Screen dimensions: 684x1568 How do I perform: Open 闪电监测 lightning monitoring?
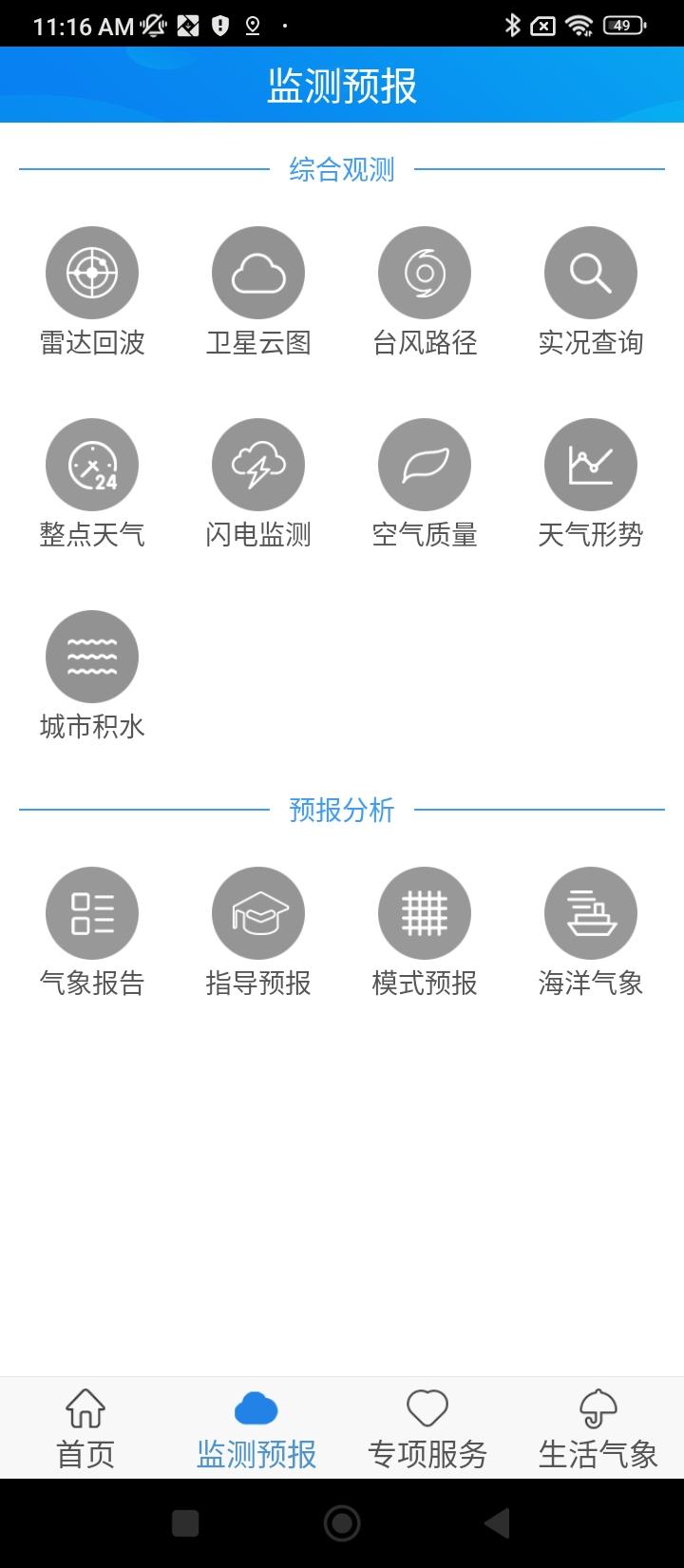pos(258,485)
